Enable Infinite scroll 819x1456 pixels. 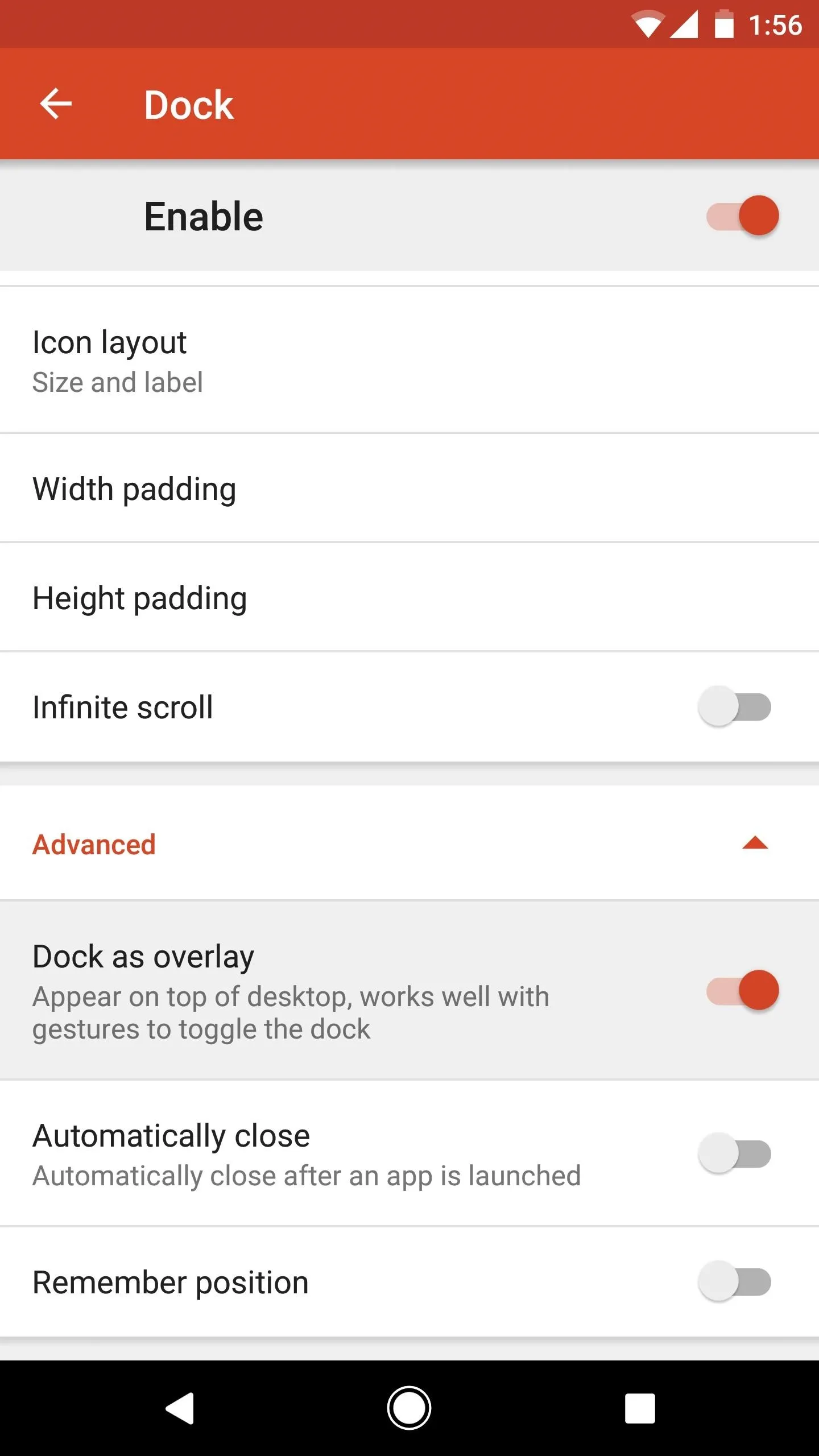[734, 707]
